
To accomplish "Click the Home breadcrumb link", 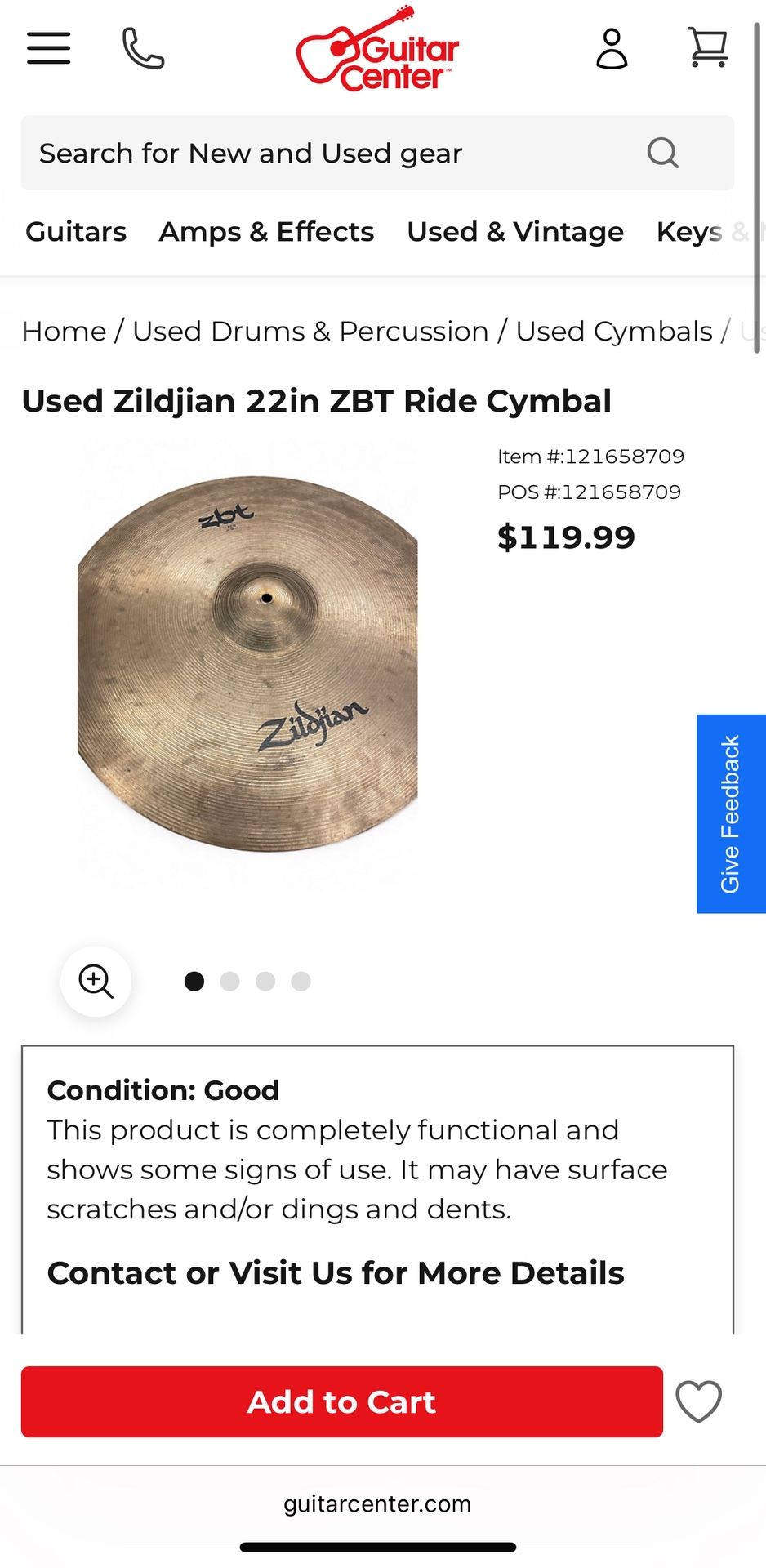I will [x=65, y=331].
